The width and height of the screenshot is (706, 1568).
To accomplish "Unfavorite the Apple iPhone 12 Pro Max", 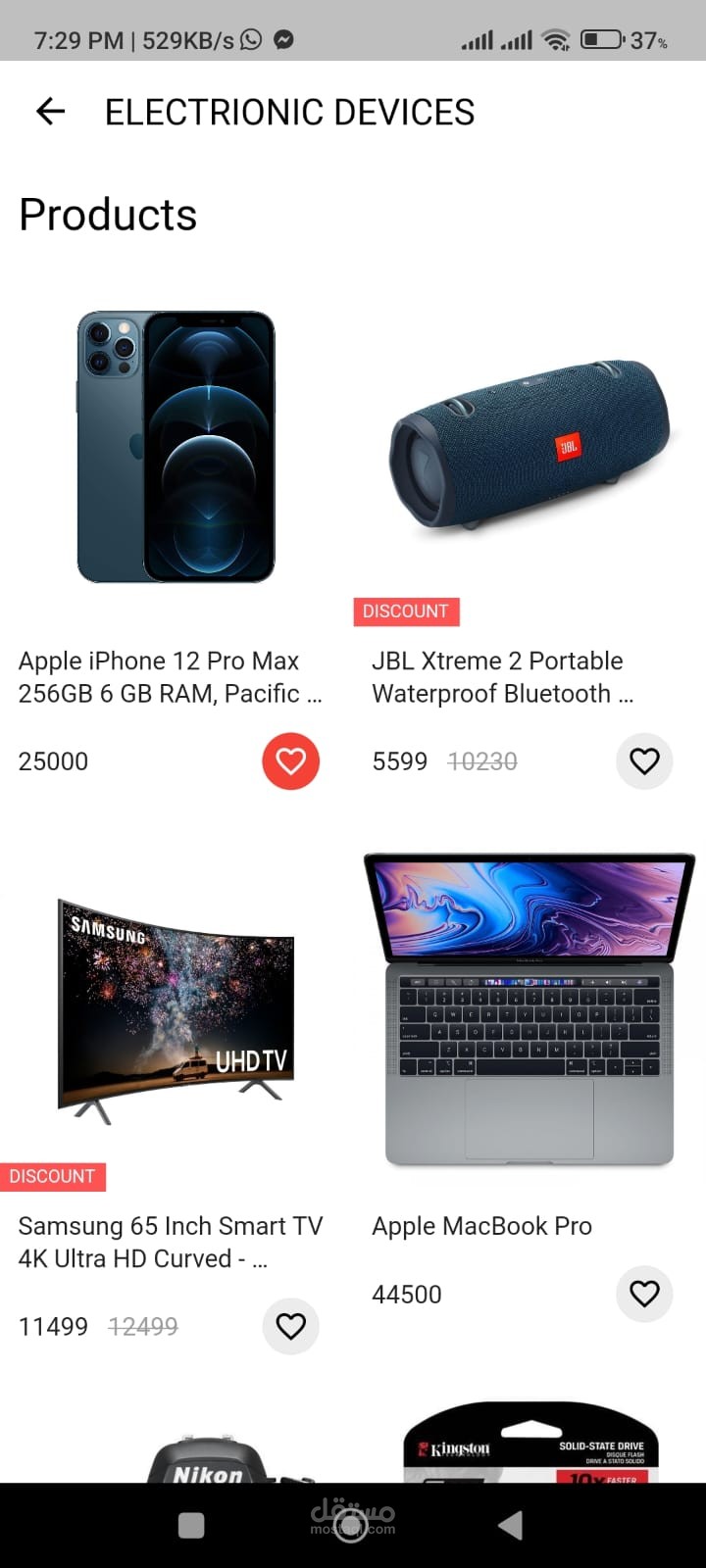I will [290, 760].
